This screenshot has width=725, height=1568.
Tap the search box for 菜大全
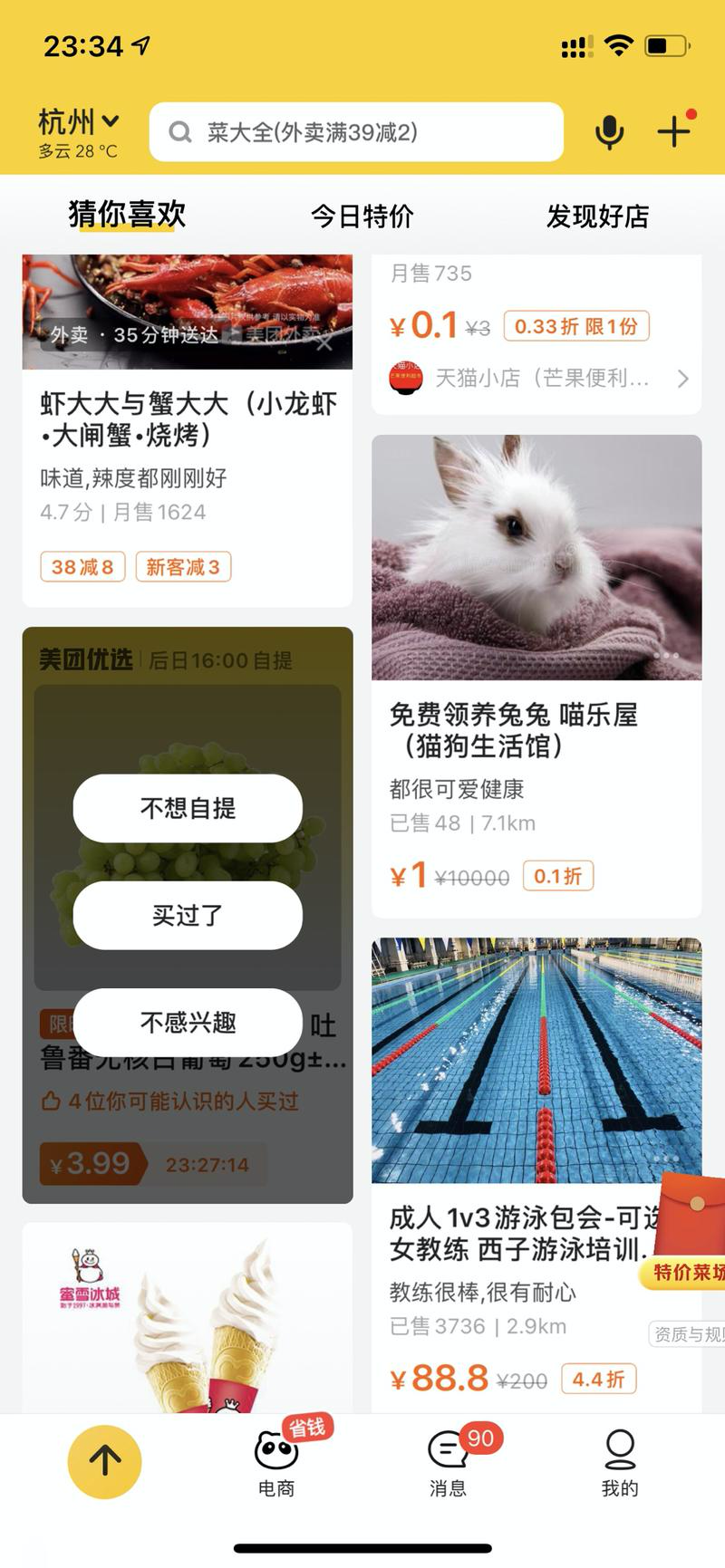pyautogui.click(x=356, y=132)
